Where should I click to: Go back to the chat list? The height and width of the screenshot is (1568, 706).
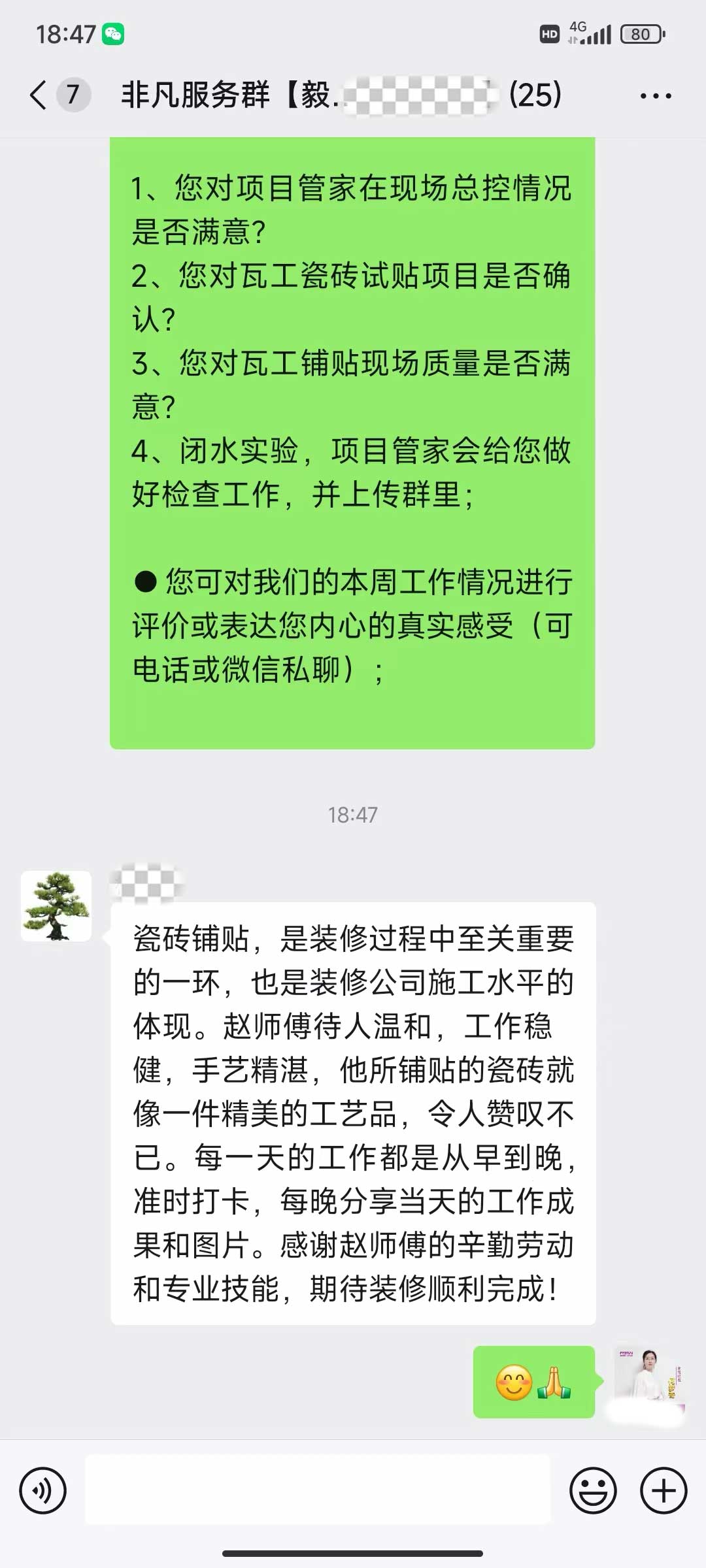pyautogui.click(x=39, y=95)
